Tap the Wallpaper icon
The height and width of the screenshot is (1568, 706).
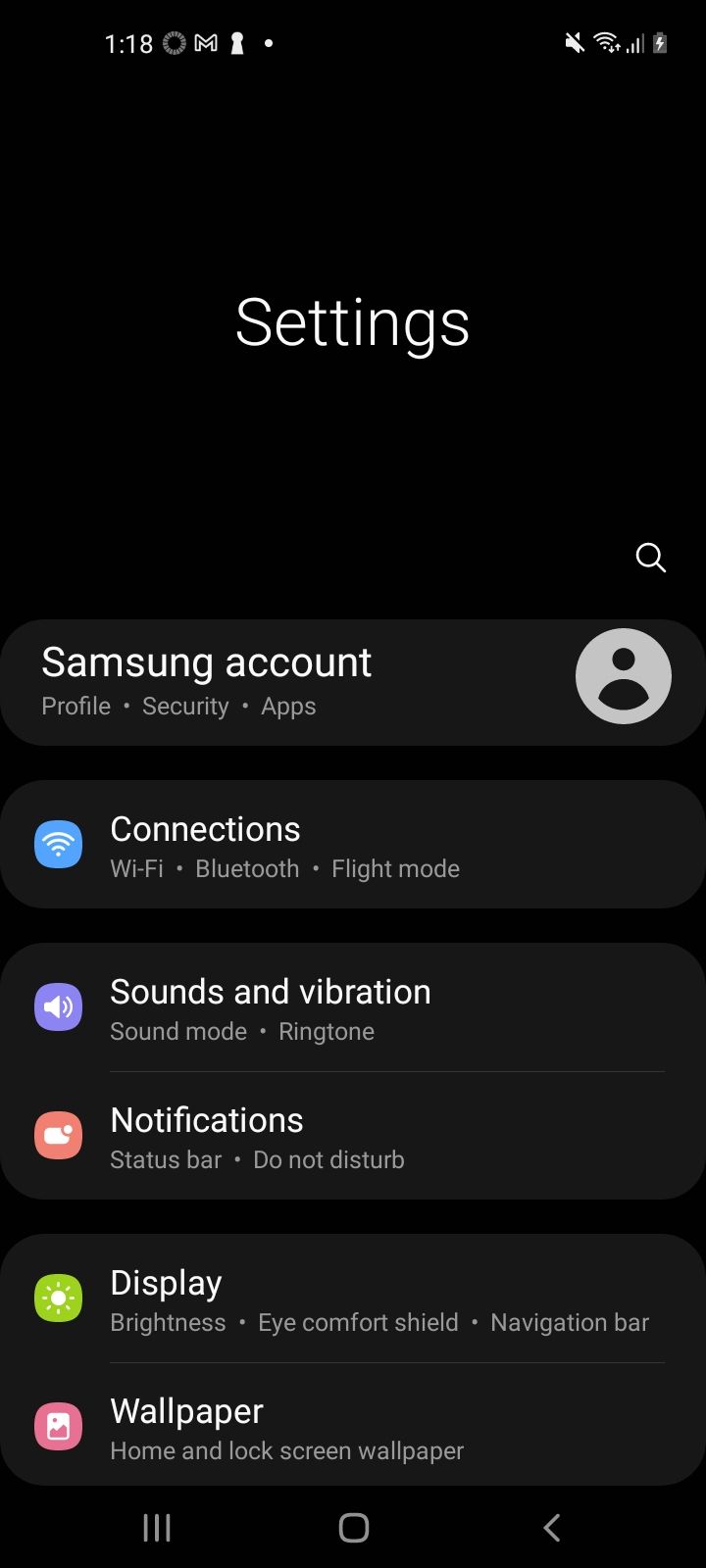click(x=58, y=1426)
